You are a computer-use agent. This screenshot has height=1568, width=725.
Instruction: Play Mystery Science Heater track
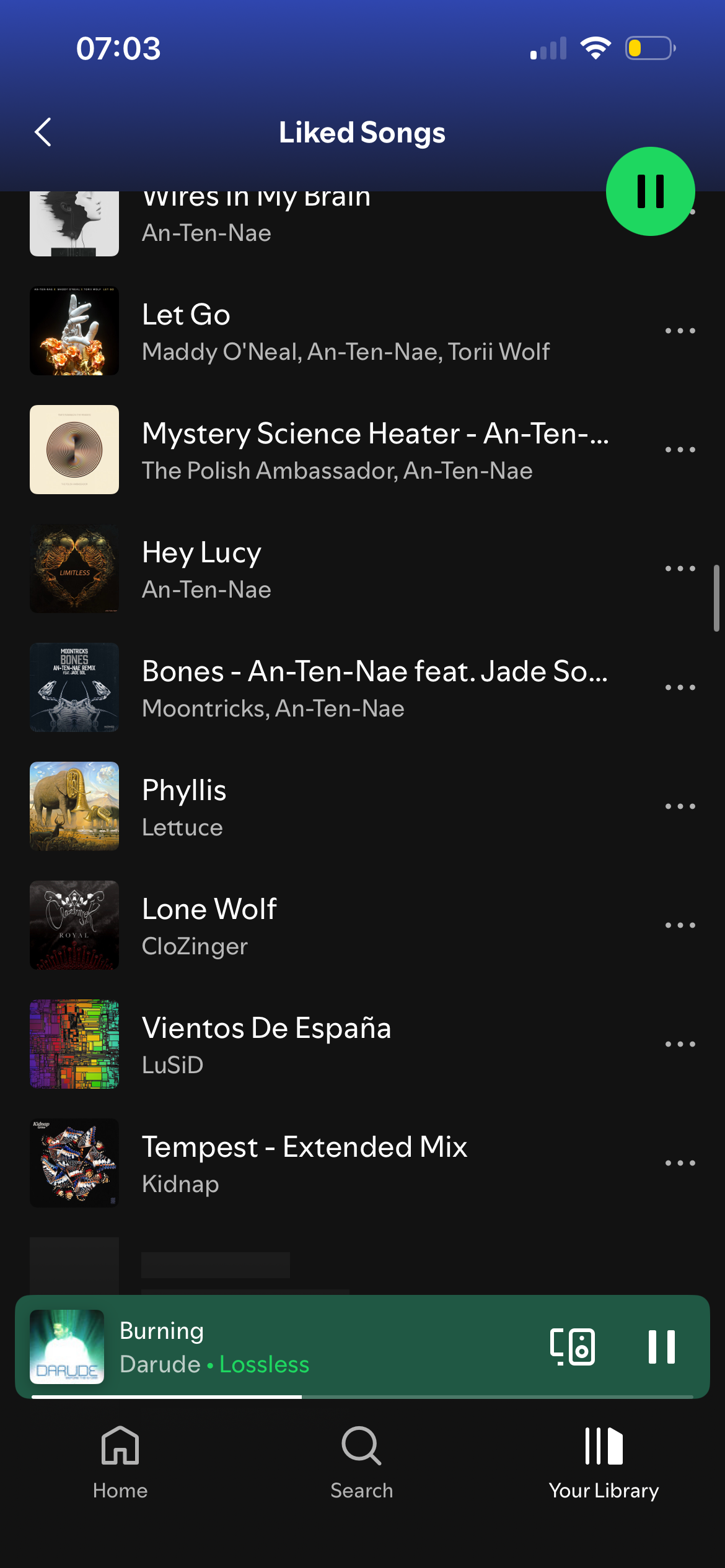pos(347,450)
